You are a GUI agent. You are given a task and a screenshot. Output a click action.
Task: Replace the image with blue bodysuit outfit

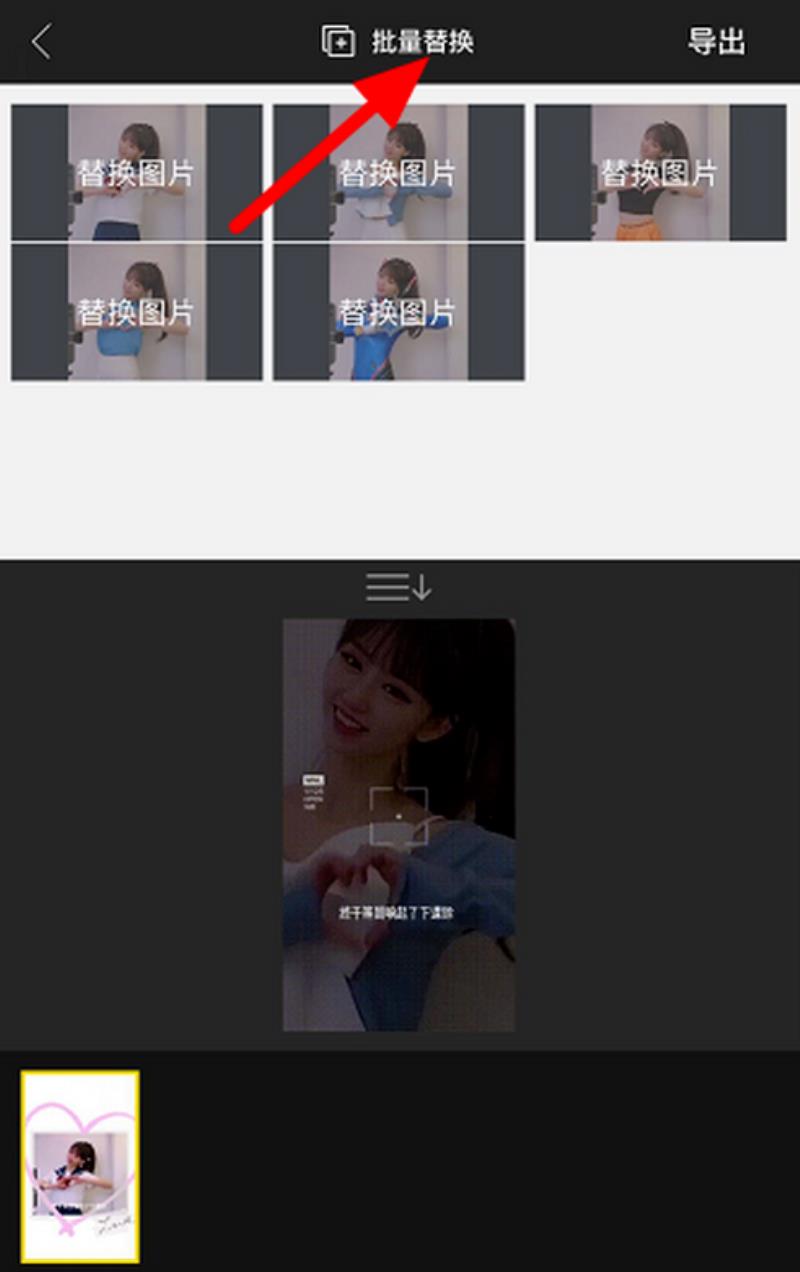398,312
